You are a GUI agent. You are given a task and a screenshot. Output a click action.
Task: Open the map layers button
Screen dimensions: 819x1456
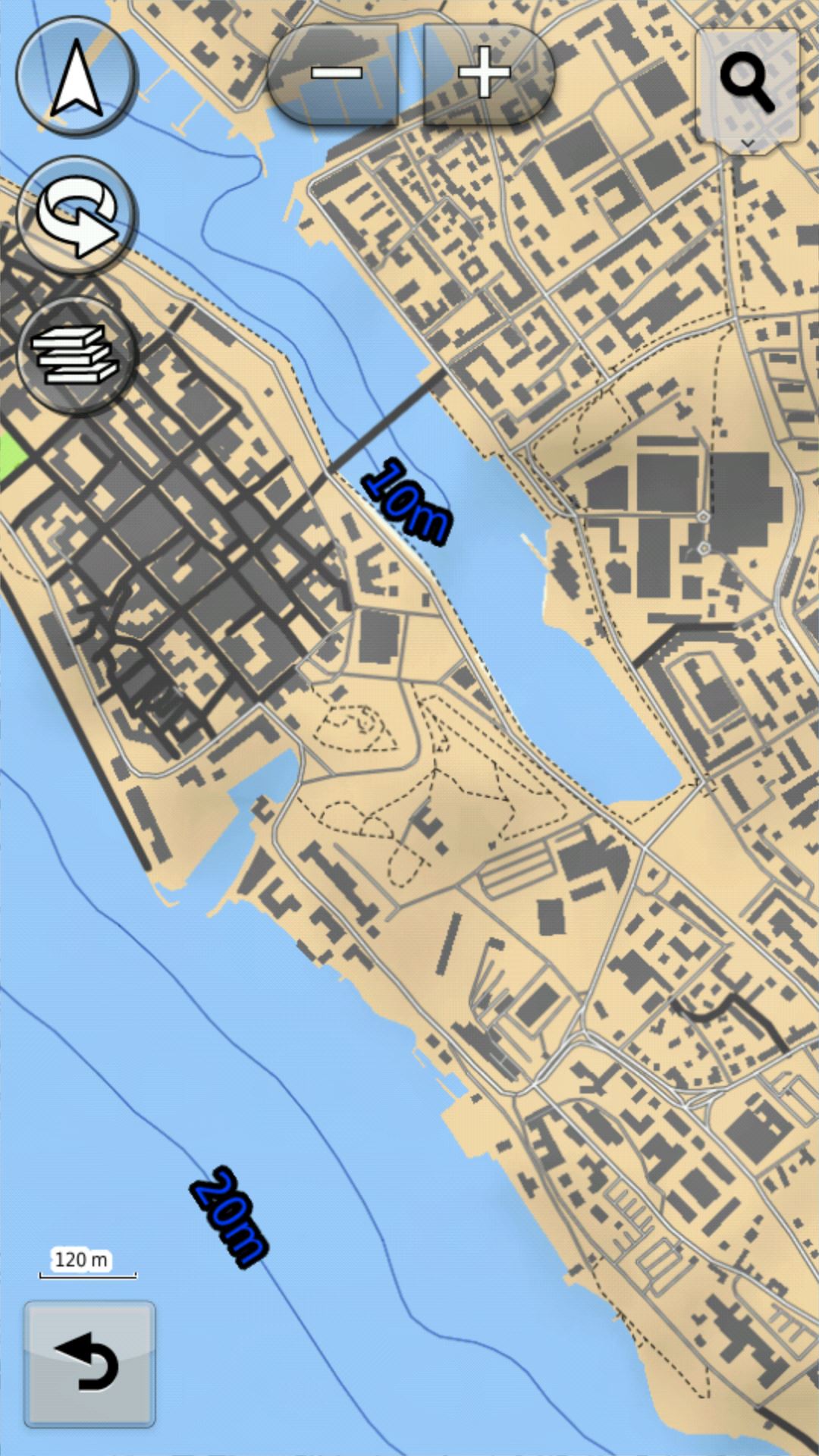(76, 355)
